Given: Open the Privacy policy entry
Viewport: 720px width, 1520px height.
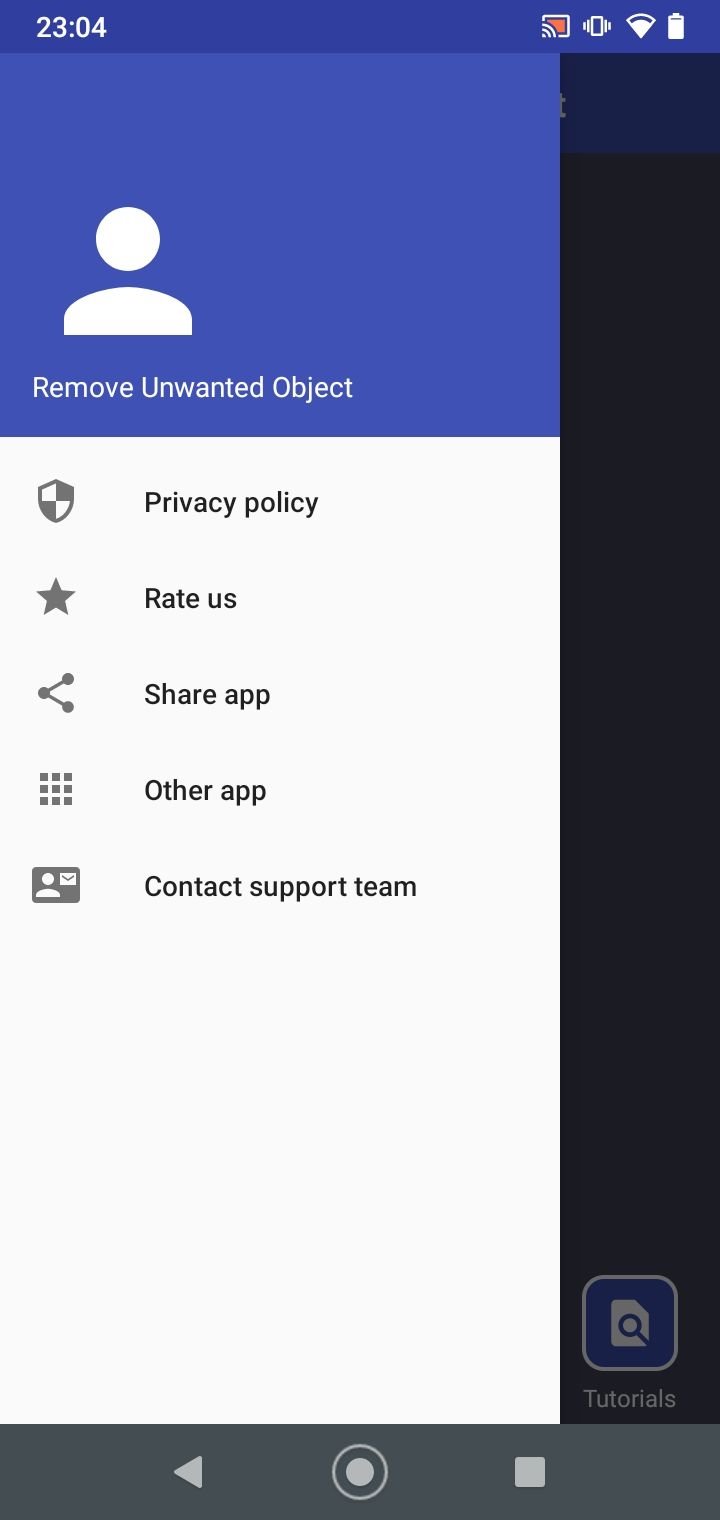Looking at the screenshot, I should (x=280, y=502).
